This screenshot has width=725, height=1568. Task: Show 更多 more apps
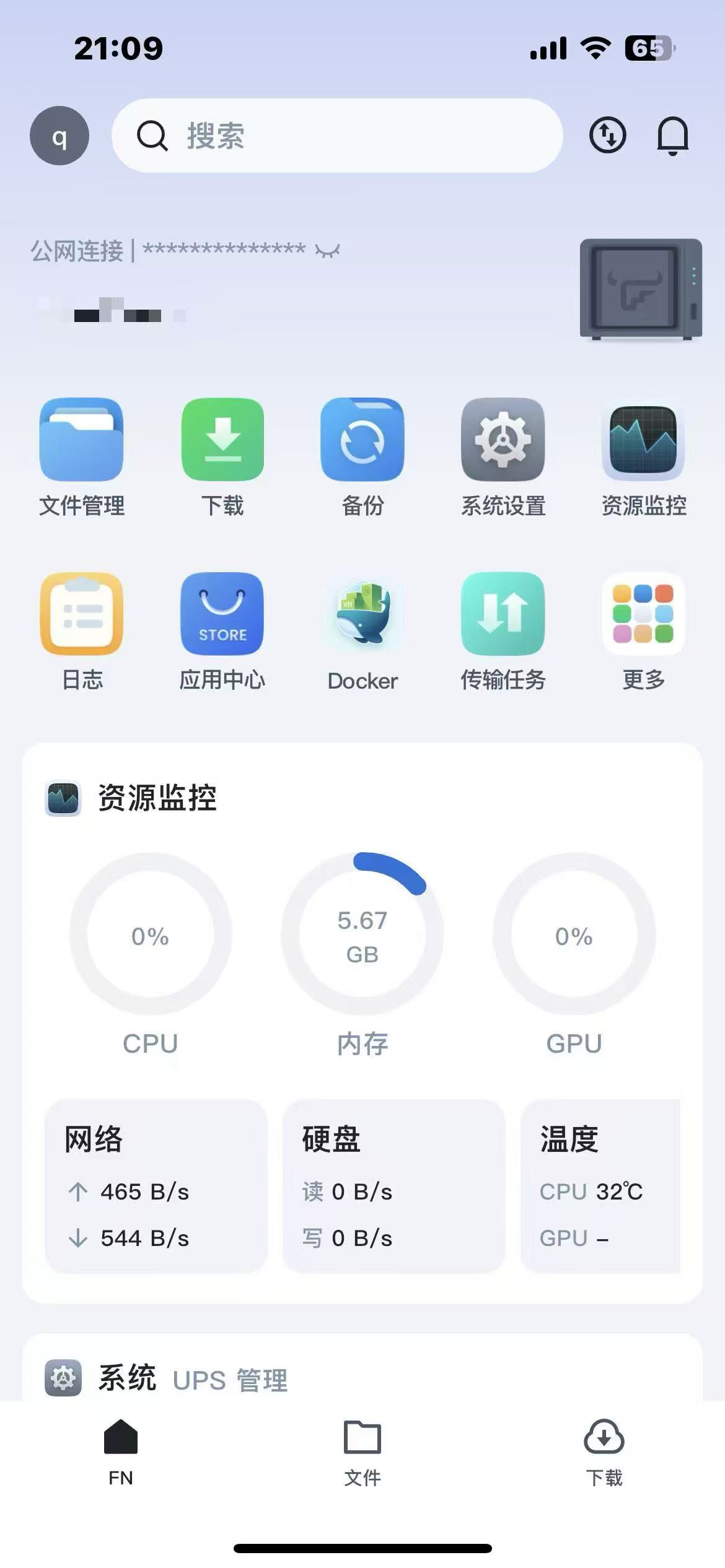coord(643,614)
